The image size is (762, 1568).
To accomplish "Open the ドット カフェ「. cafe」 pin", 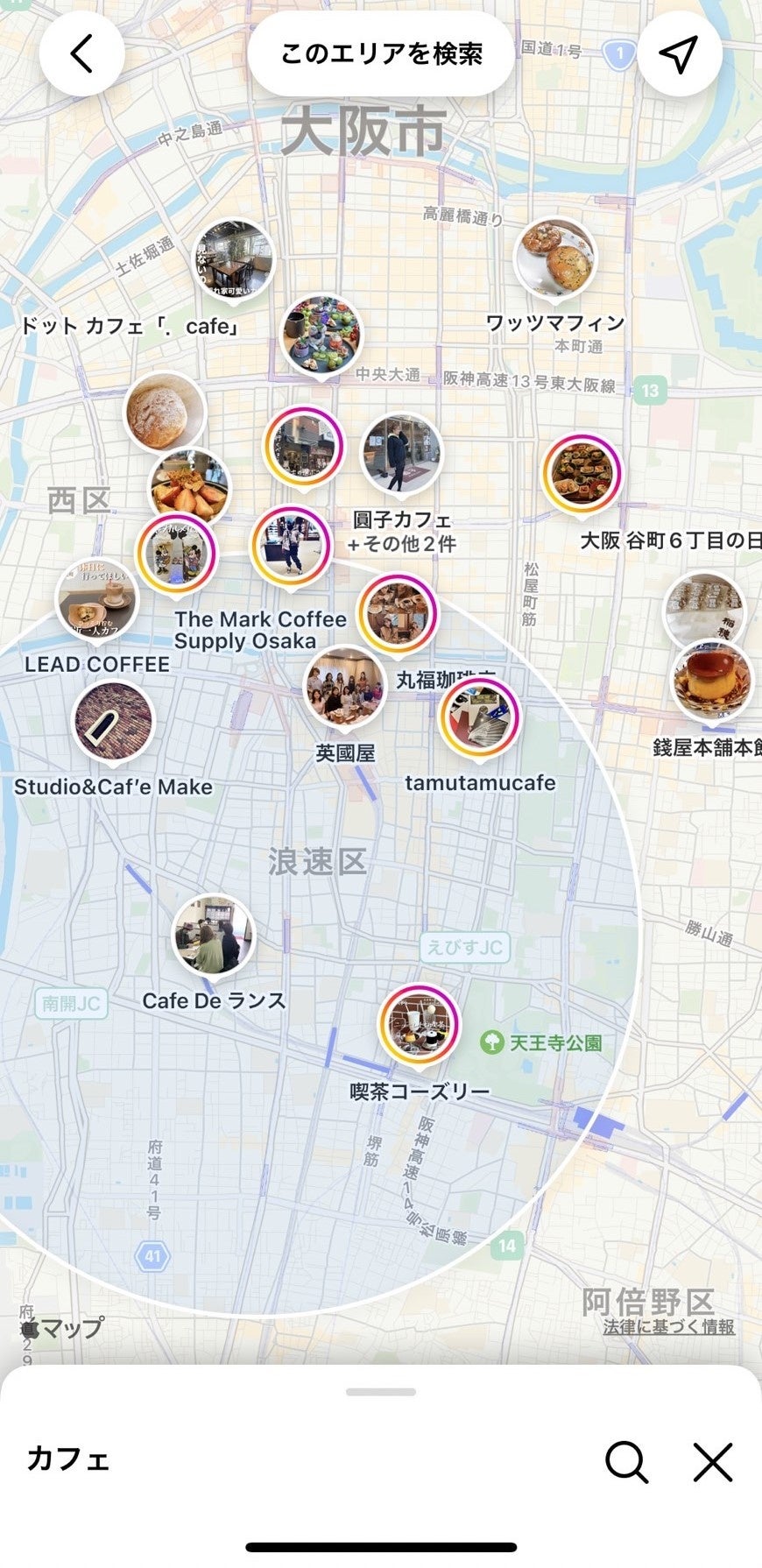I will (233, 259).
